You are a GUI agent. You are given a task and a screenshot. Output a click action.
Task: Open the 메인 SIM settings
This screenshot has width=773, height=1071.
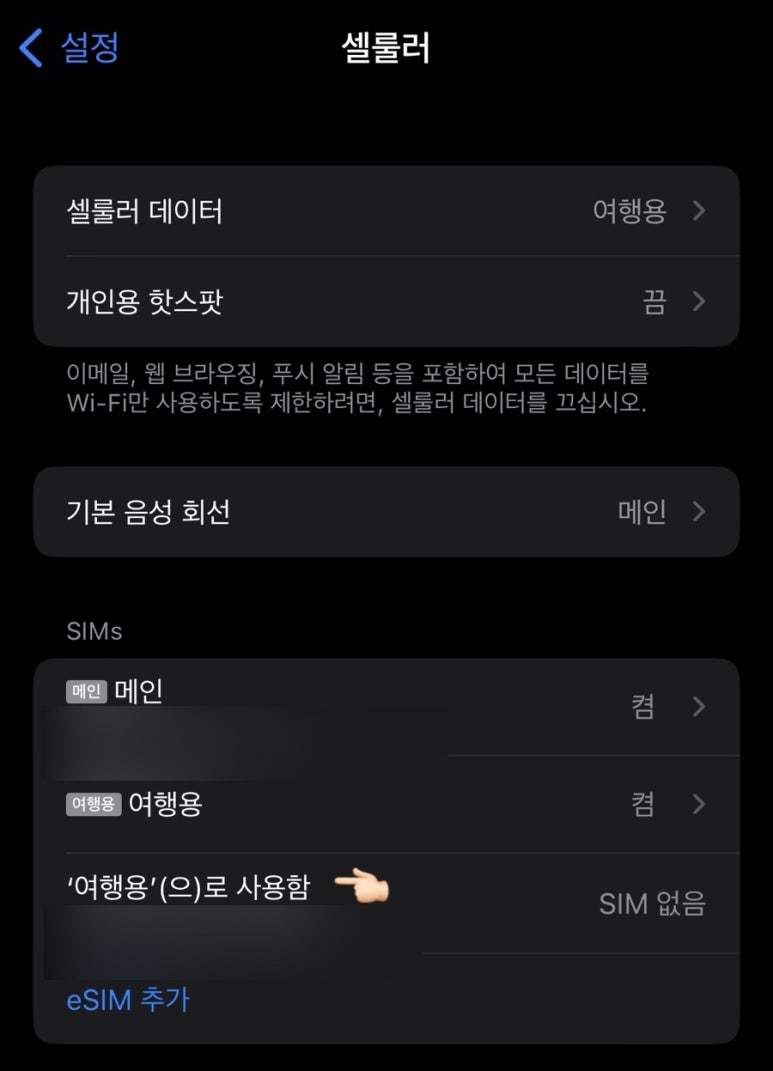coord(386,706)
